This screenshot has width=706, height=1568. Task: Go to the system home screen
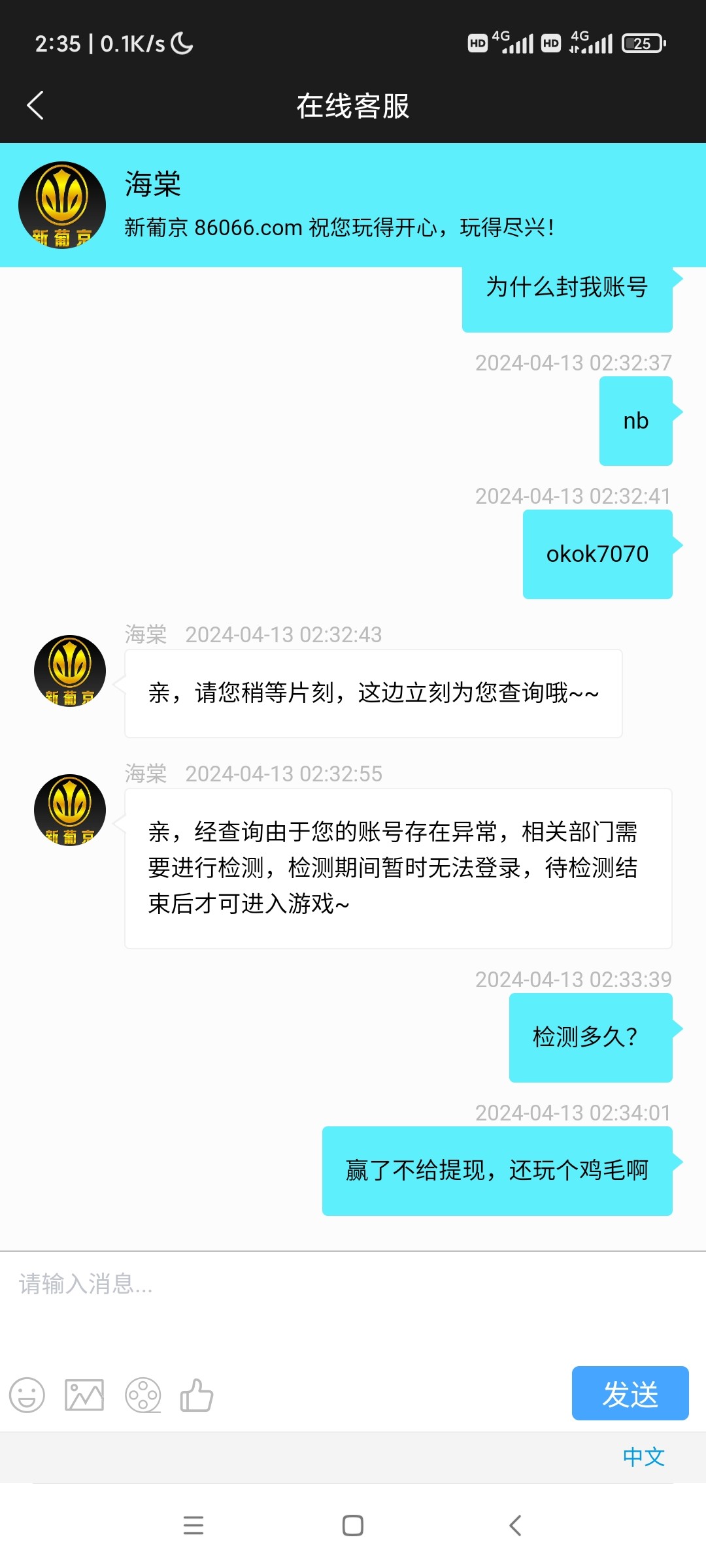pyautogui.click(x=353, y=1526)
